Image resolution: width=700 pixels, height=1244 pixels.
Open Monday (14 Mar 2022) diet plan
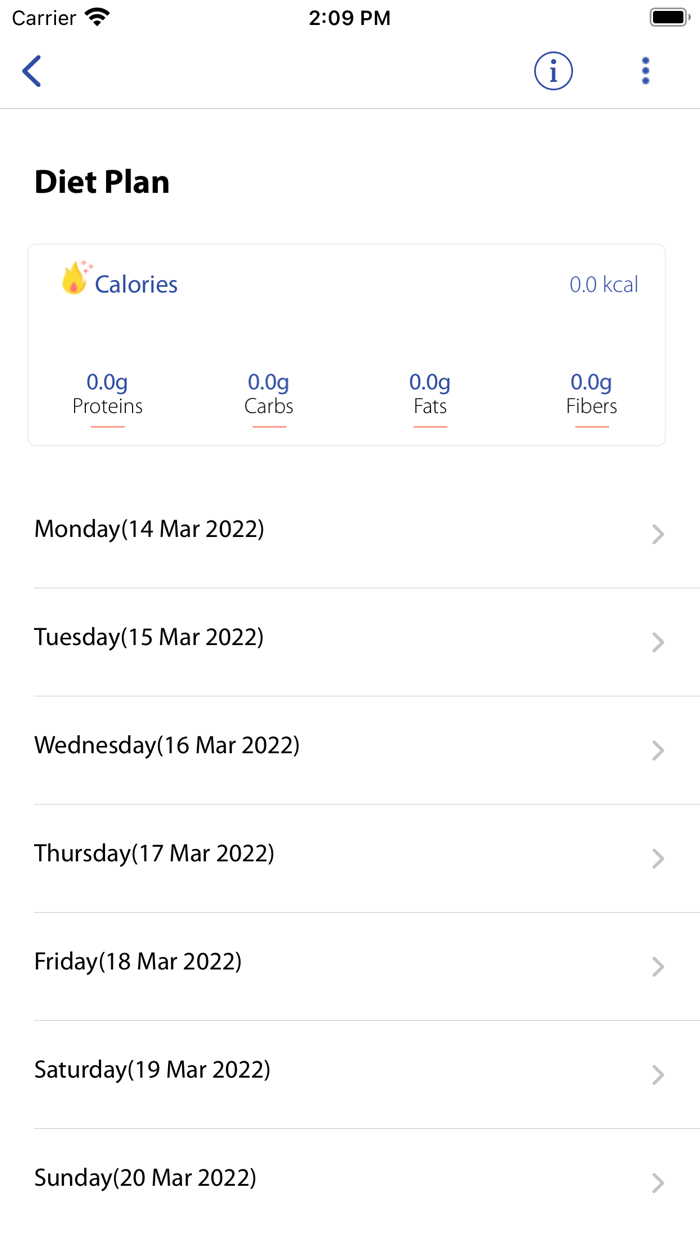click(350, 531)
